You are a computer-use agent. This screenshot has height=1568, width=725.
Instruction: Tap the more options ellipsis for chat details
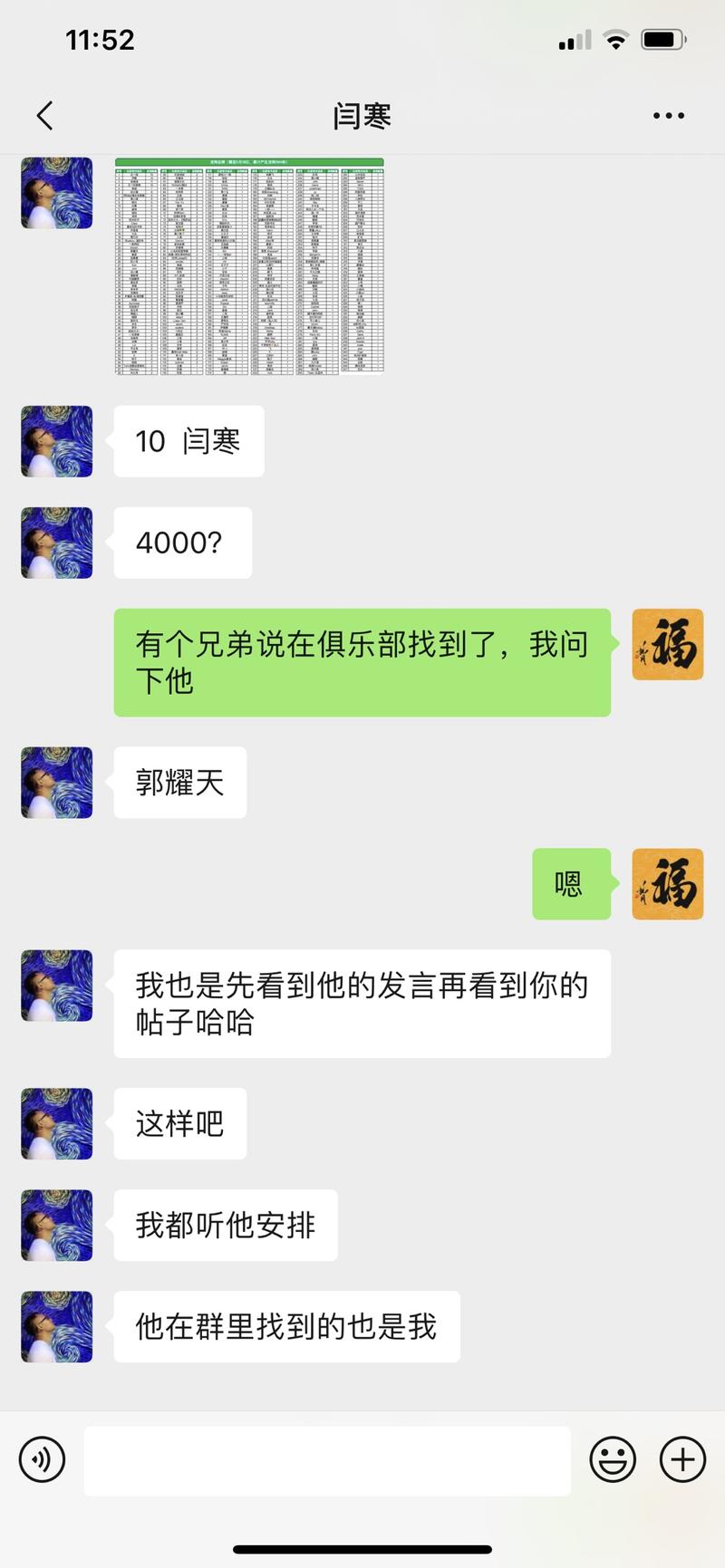669,115
